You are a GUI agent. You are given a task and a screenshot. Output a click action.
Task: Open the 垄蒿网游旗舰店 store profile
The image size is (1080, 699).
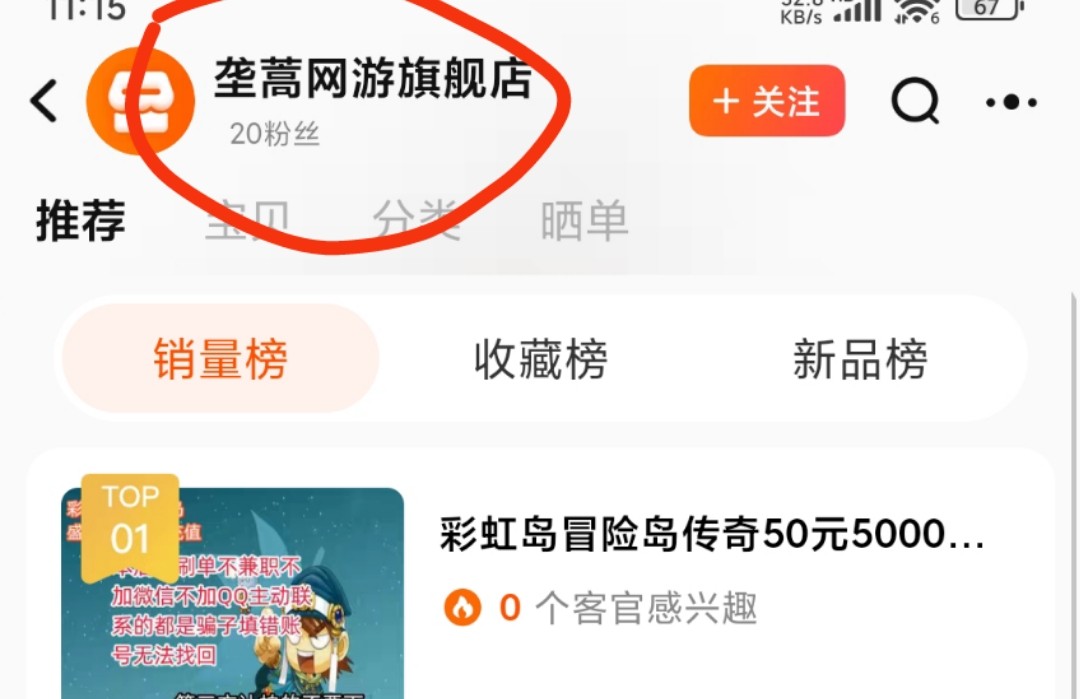[x=372, y=82]
